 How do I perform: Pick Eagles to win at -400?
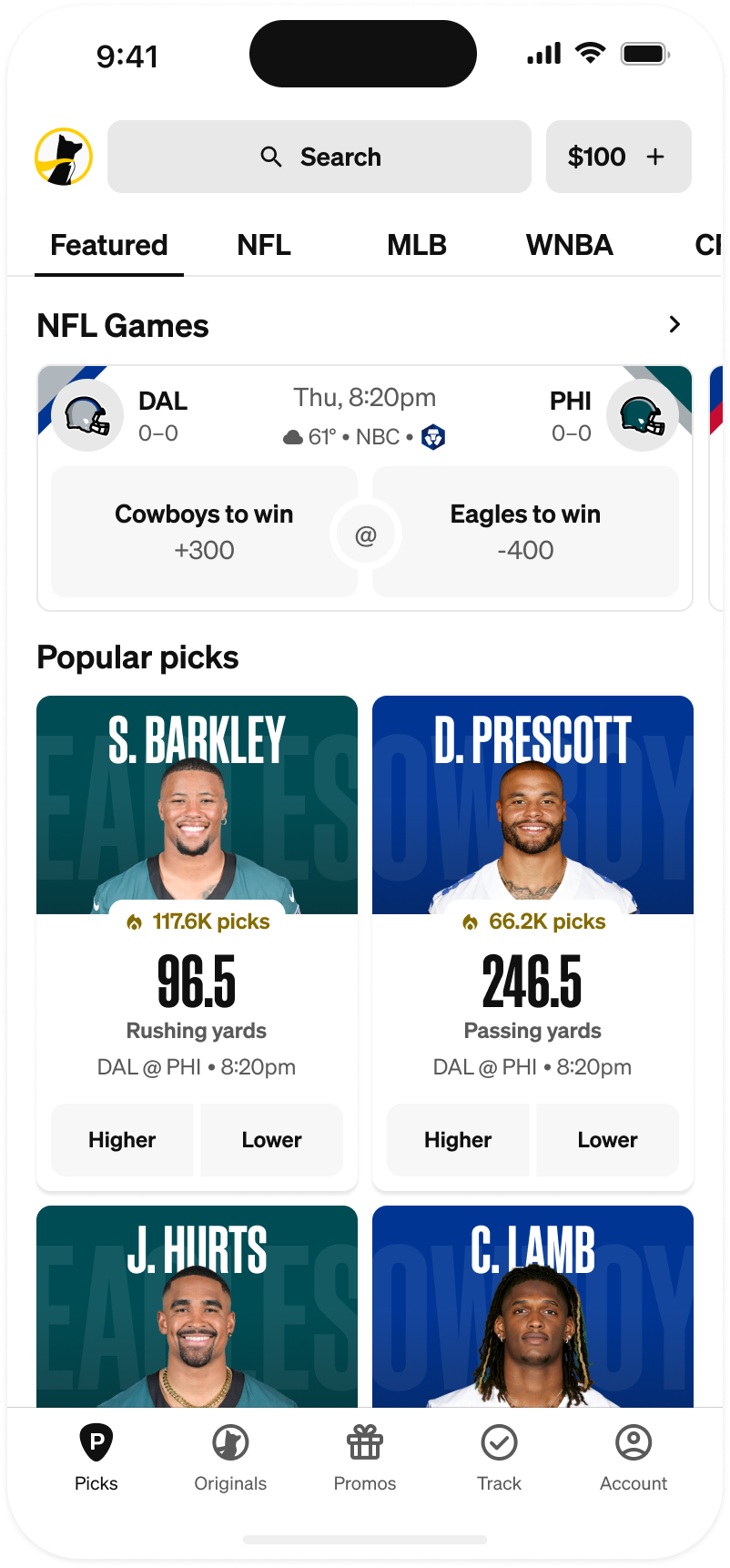click(x=525, y=532)
